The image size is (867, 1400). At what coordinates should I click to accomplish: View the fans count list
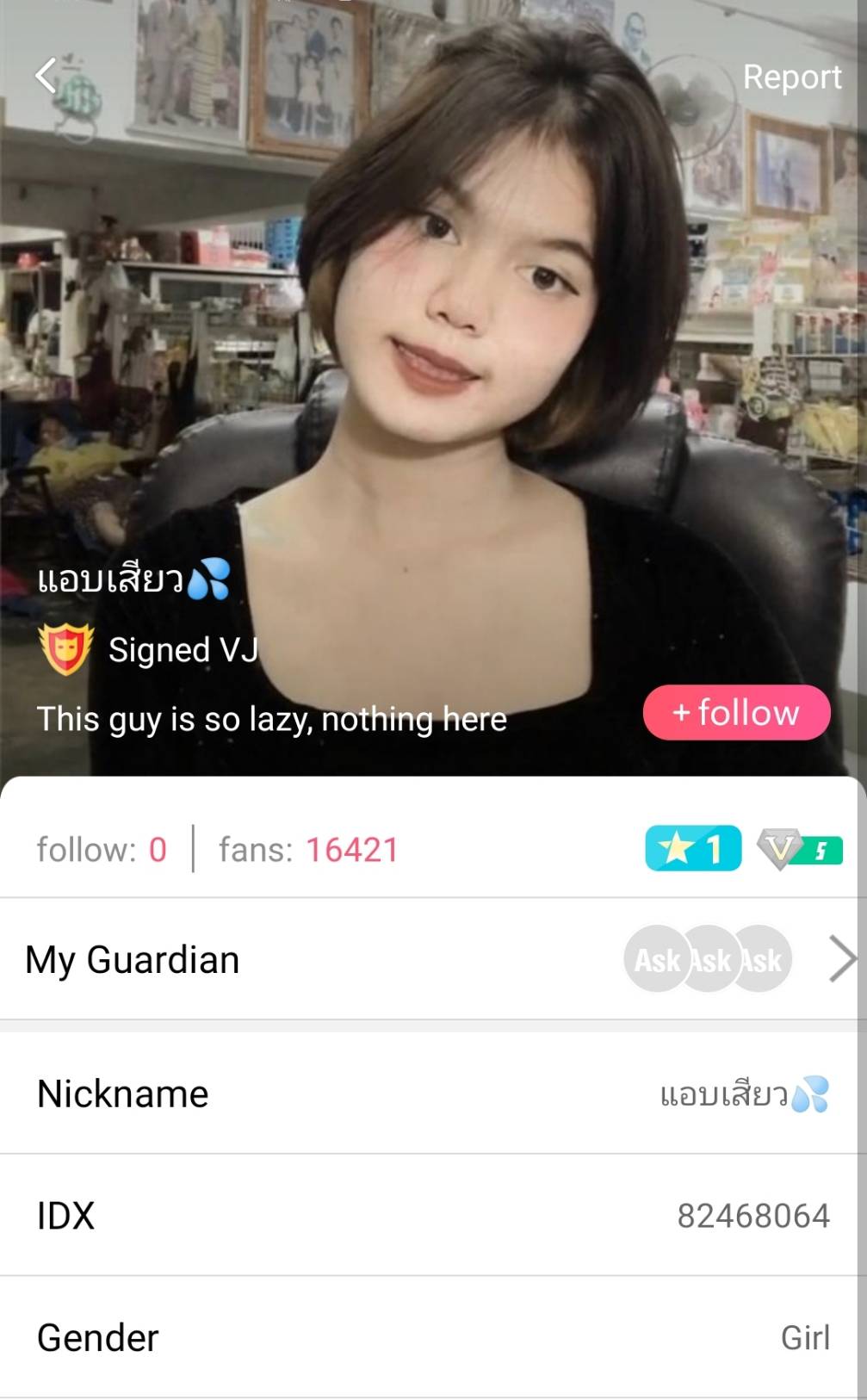point(308,850)
